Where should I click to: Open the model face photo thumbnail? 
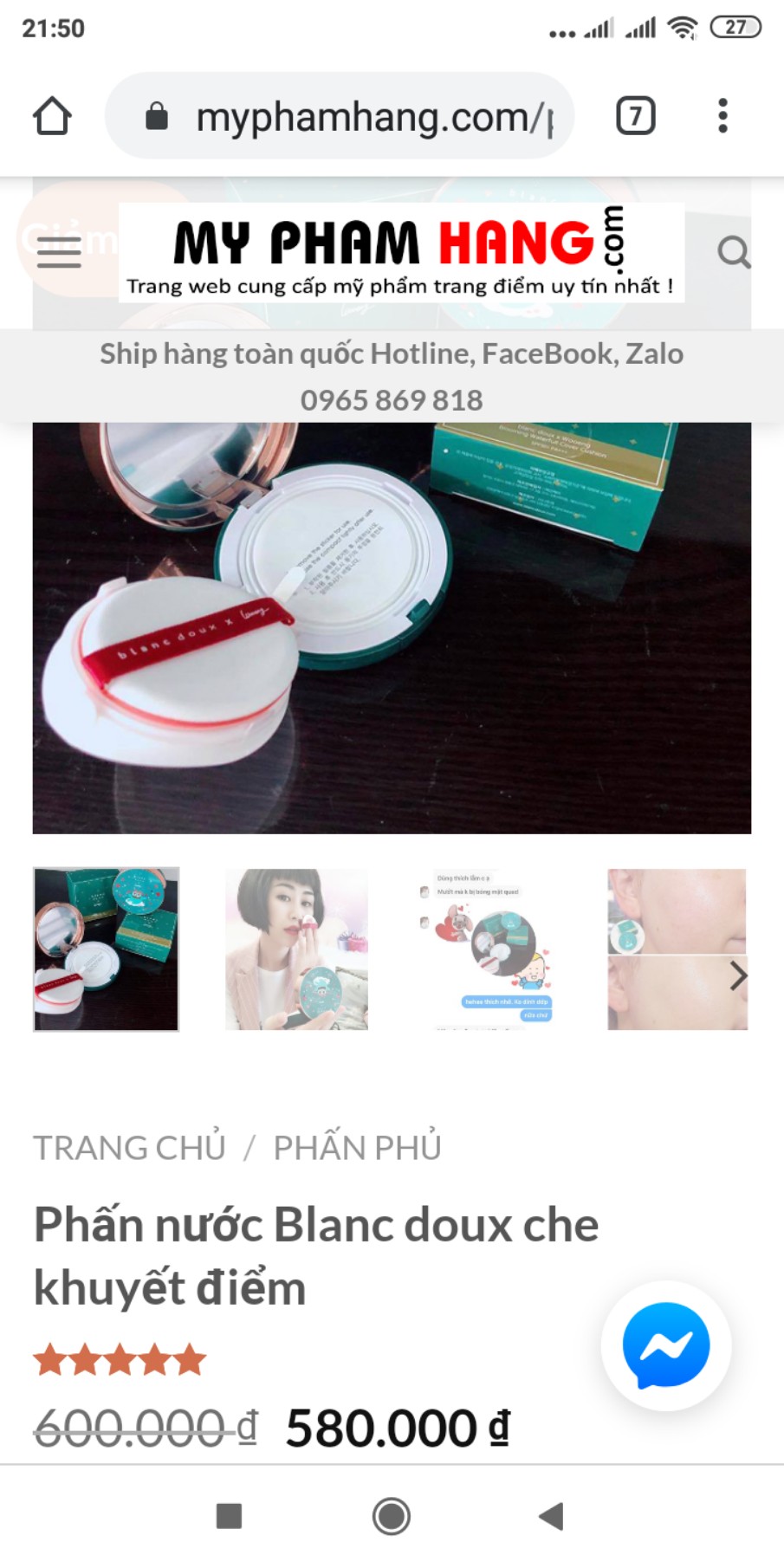(x=295, y=949)
